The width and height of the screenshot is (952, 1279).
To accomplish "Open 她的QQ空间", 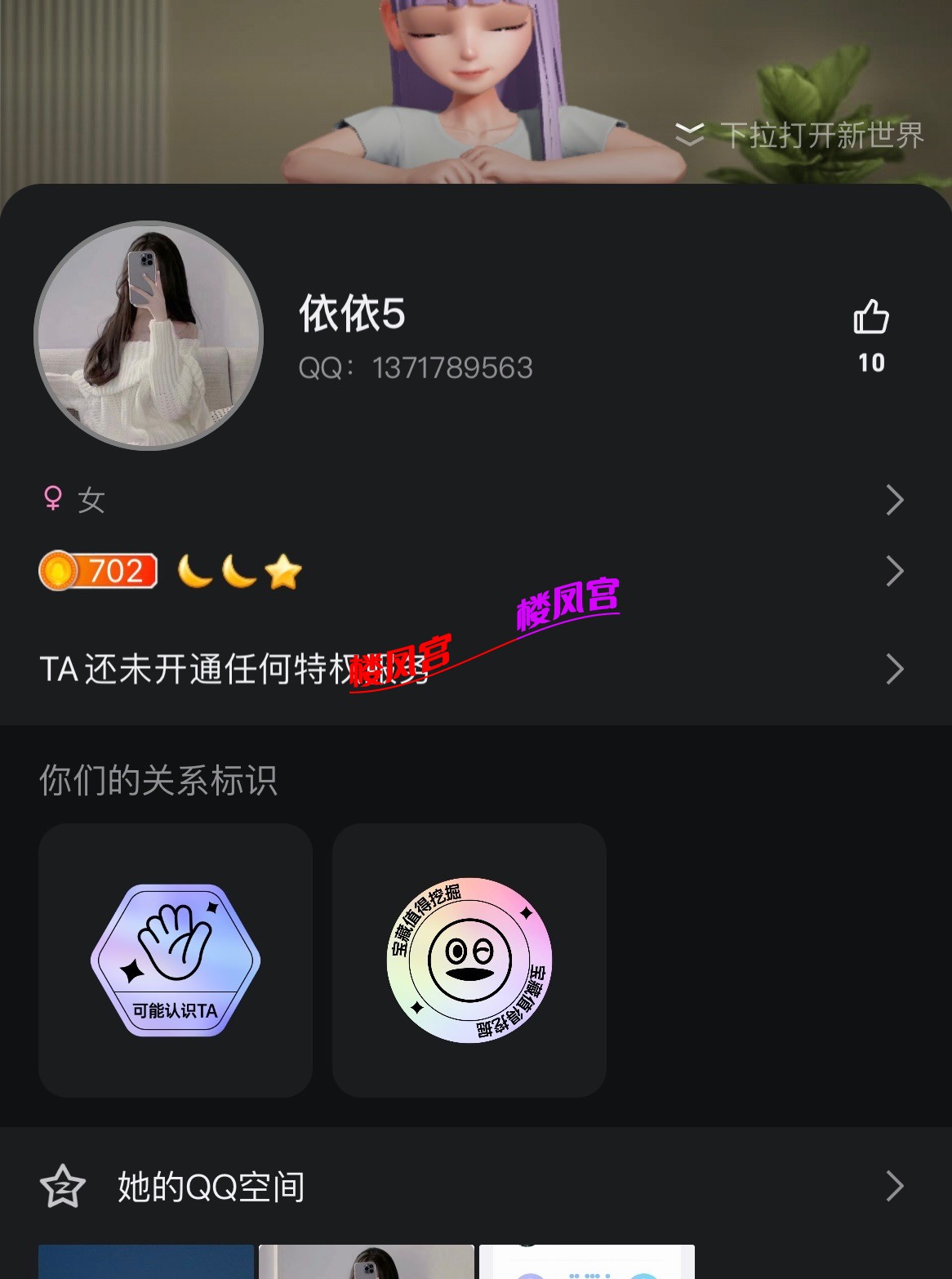I will point(474,1186).
